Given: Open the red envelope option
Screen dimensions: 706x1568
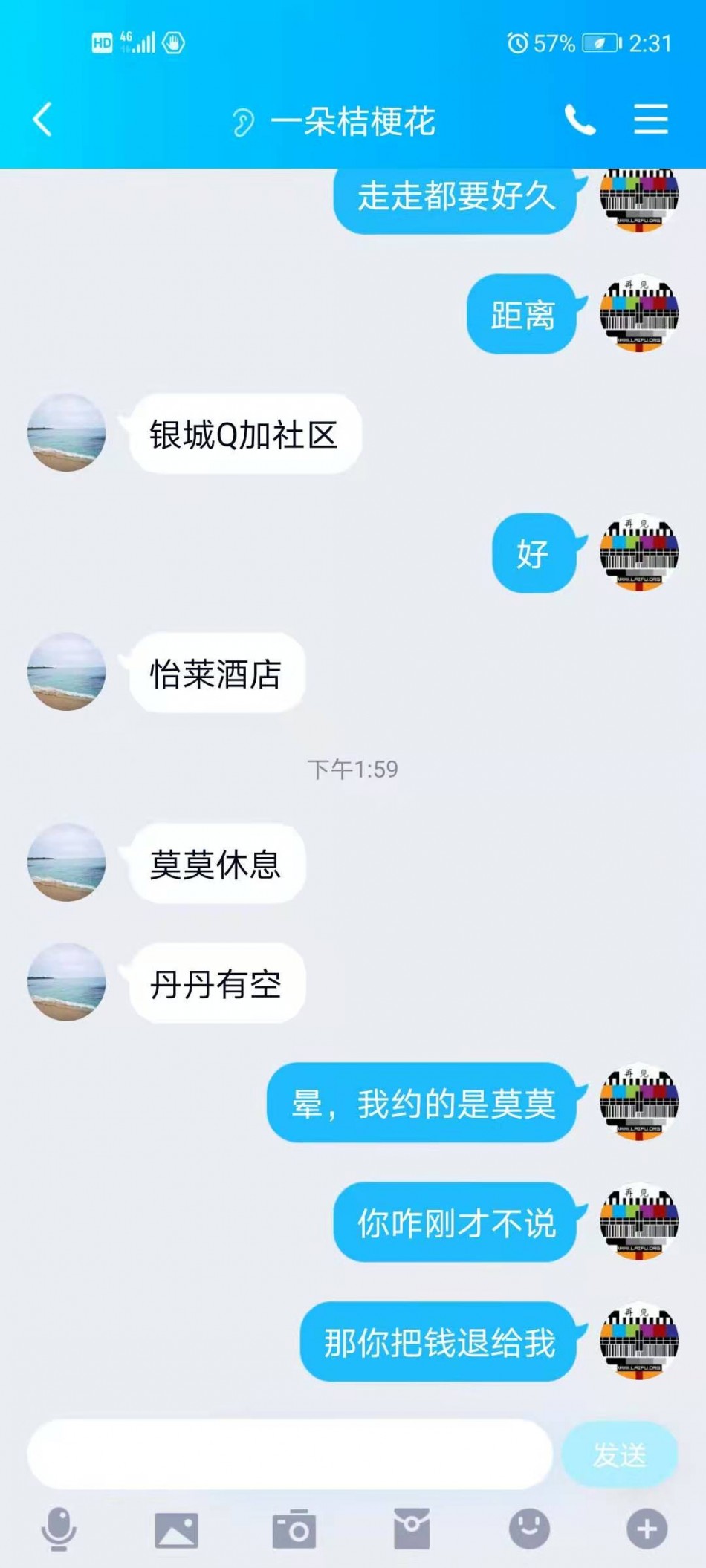Looking at the screenshot, I should tap(412, 1529).
